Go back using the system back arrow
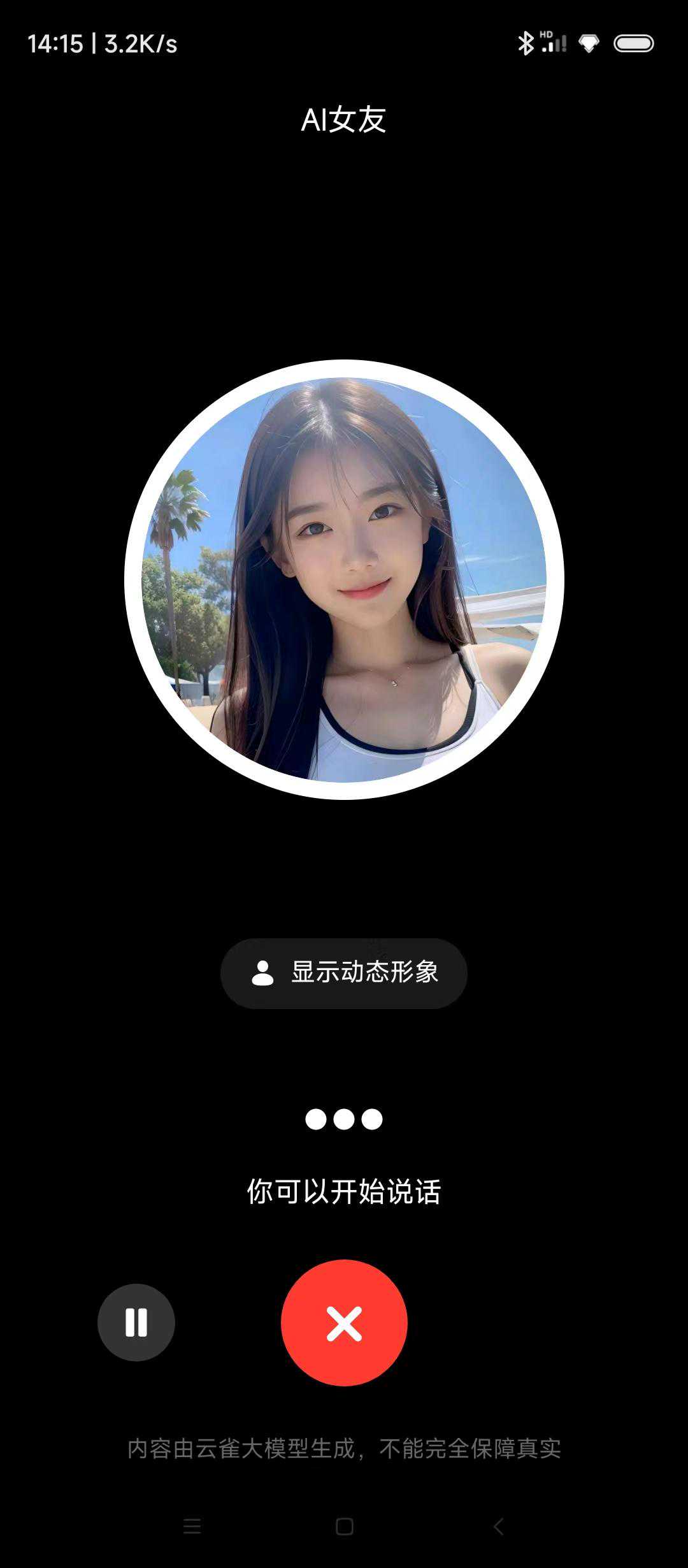 click(498, 1527)
